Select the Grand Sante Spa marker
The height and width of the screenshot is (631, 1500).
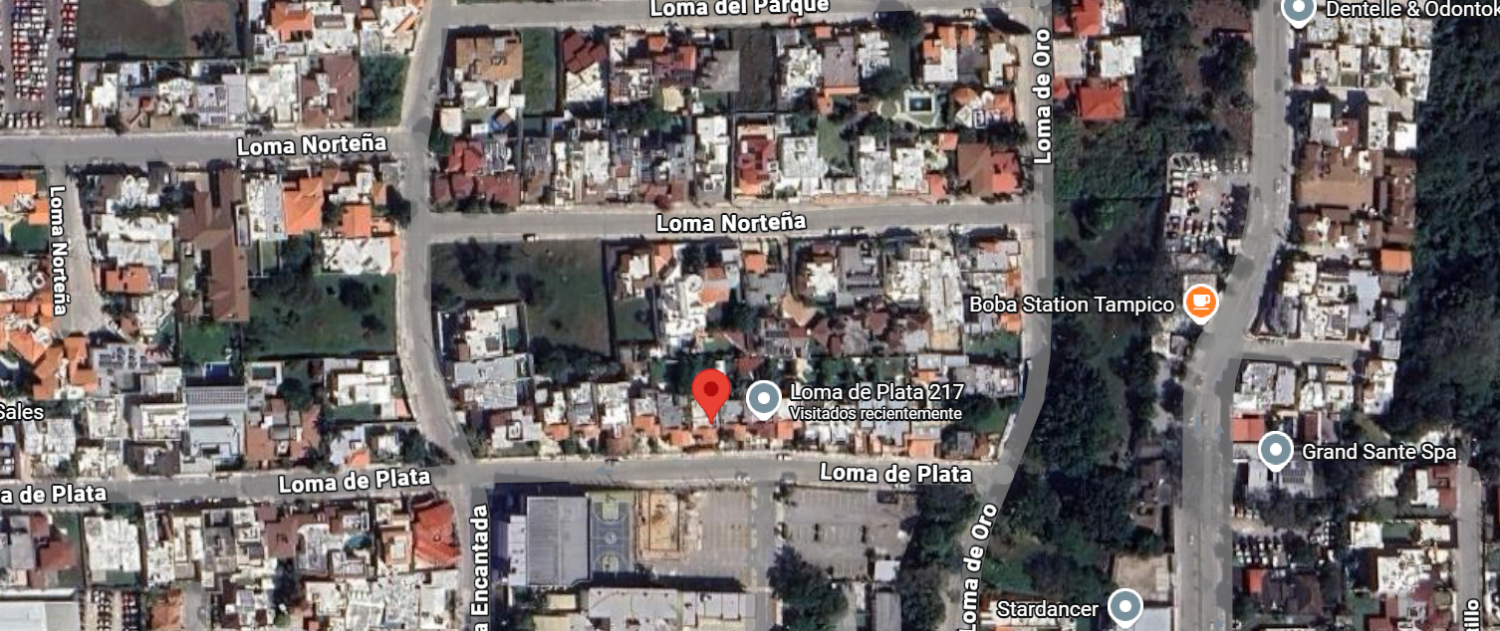[x=1275, y=451]
